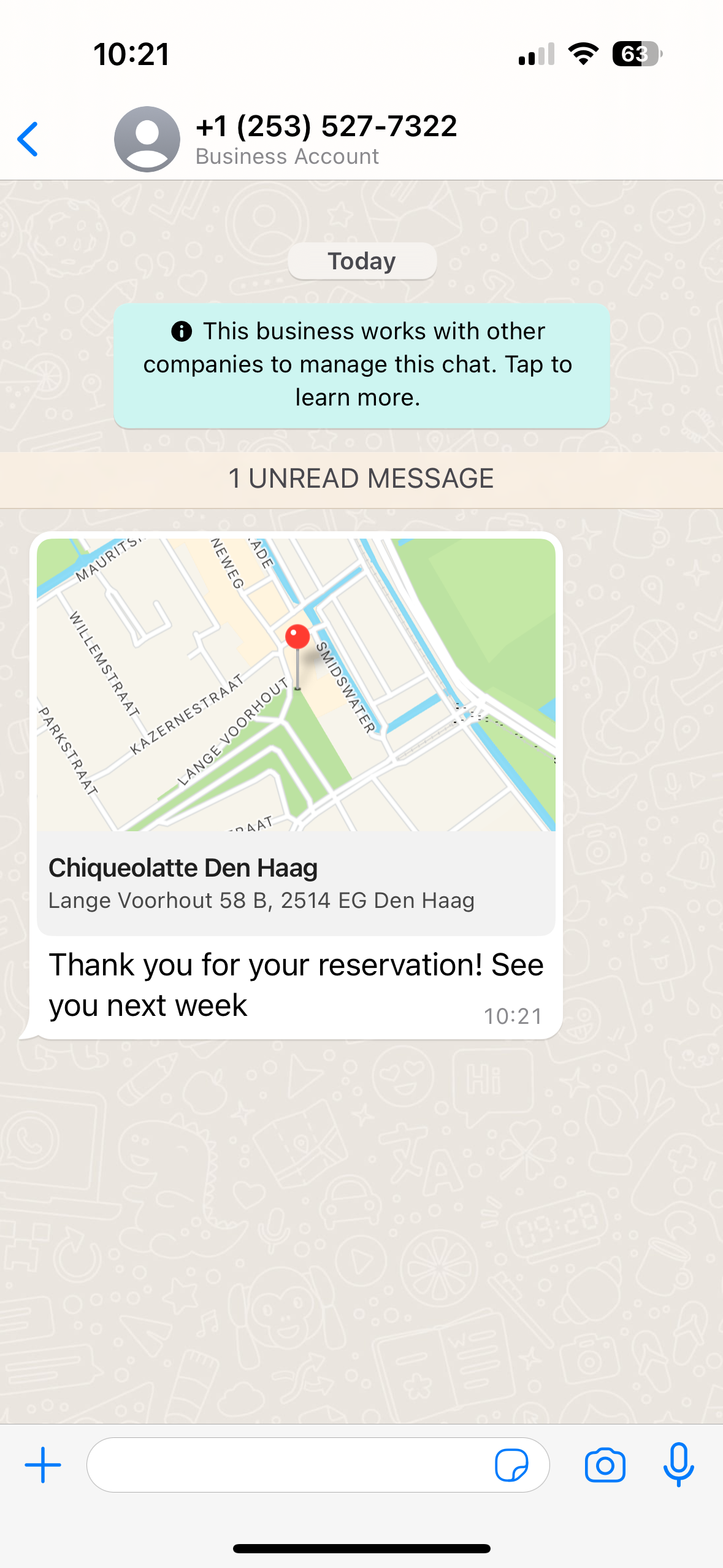Tap the business chat management info notice
This screenshot has width=723, height=1568.
(361, 365)
